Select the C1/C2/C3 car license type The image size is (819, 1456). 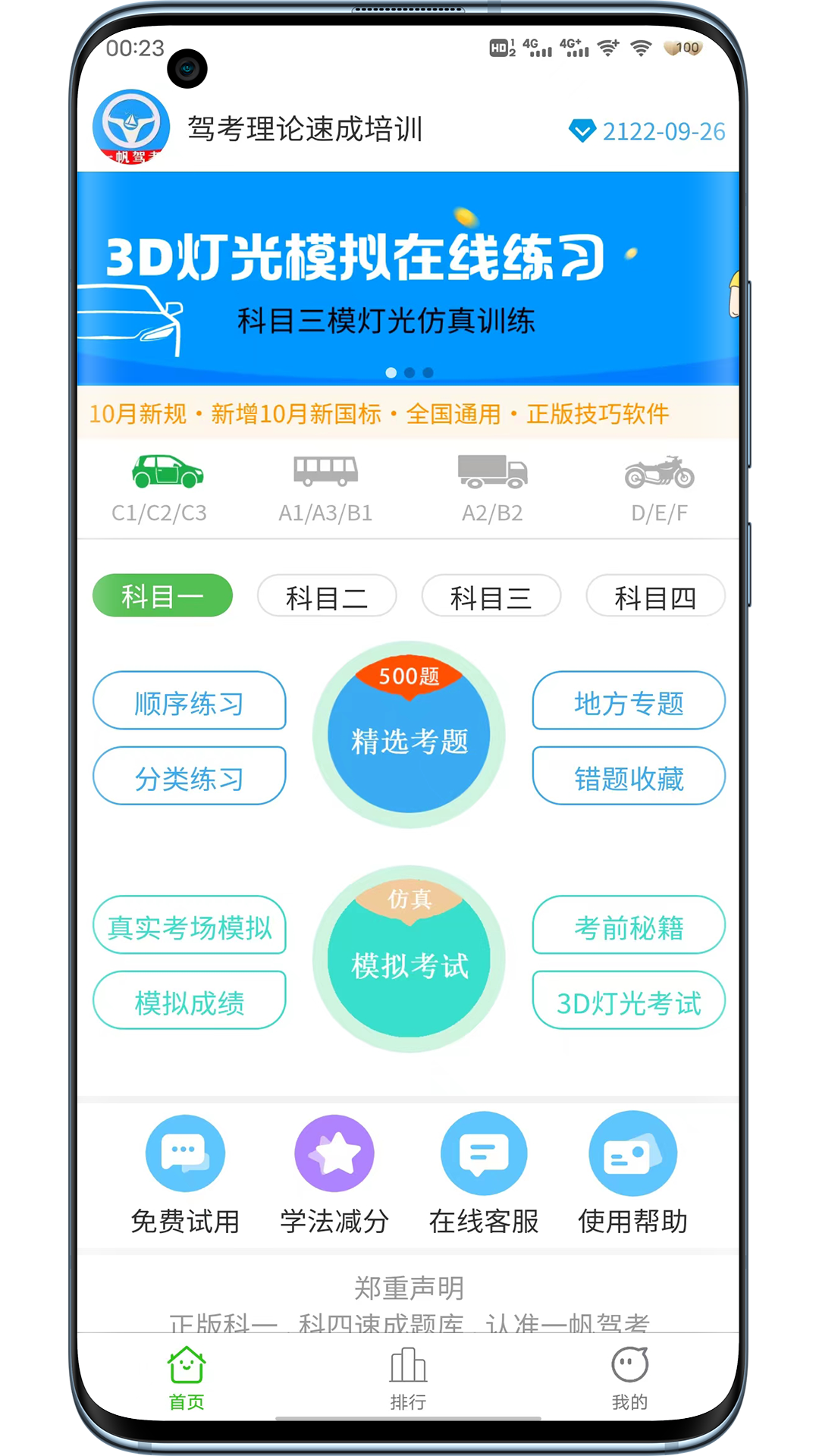click(x=159, y=488)
